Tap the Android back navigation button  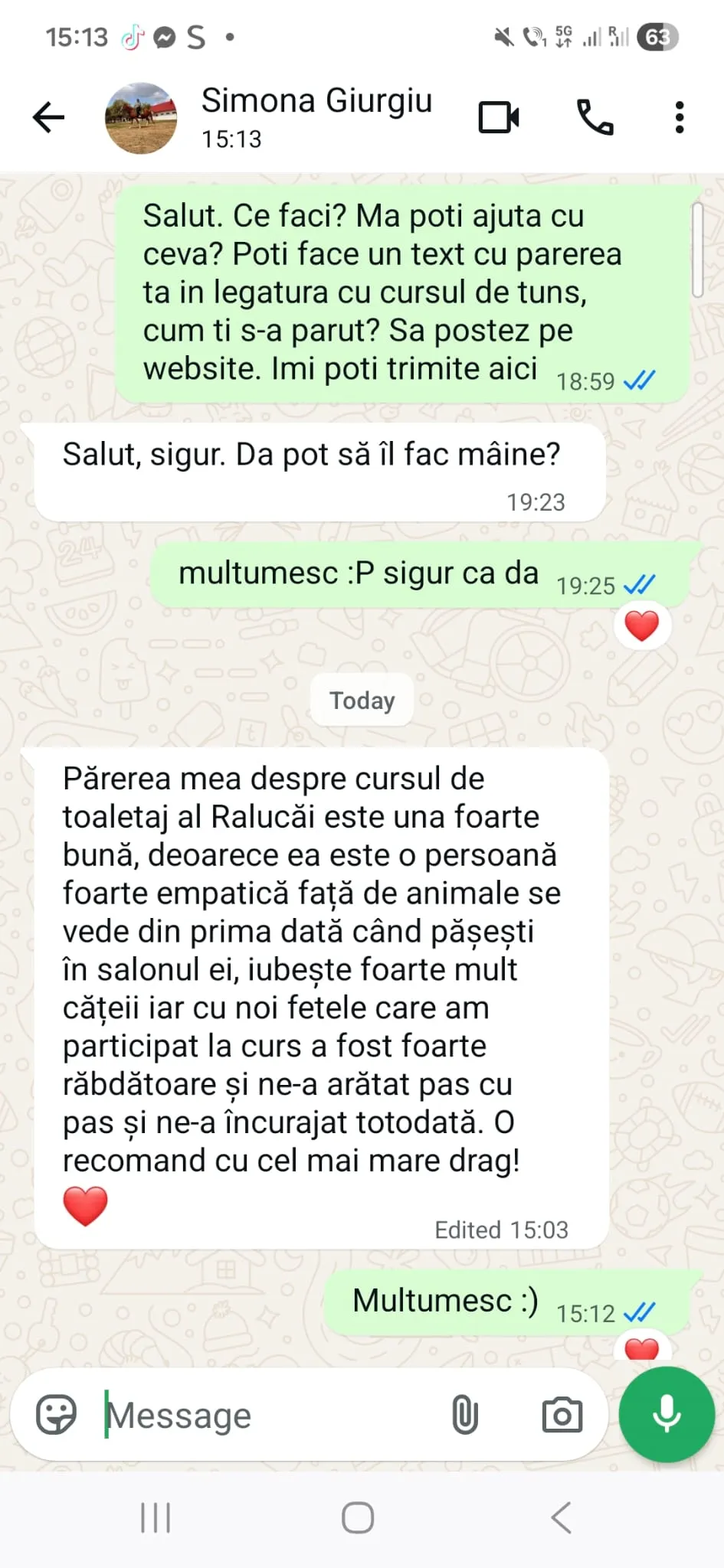[x=562, y=1517]
